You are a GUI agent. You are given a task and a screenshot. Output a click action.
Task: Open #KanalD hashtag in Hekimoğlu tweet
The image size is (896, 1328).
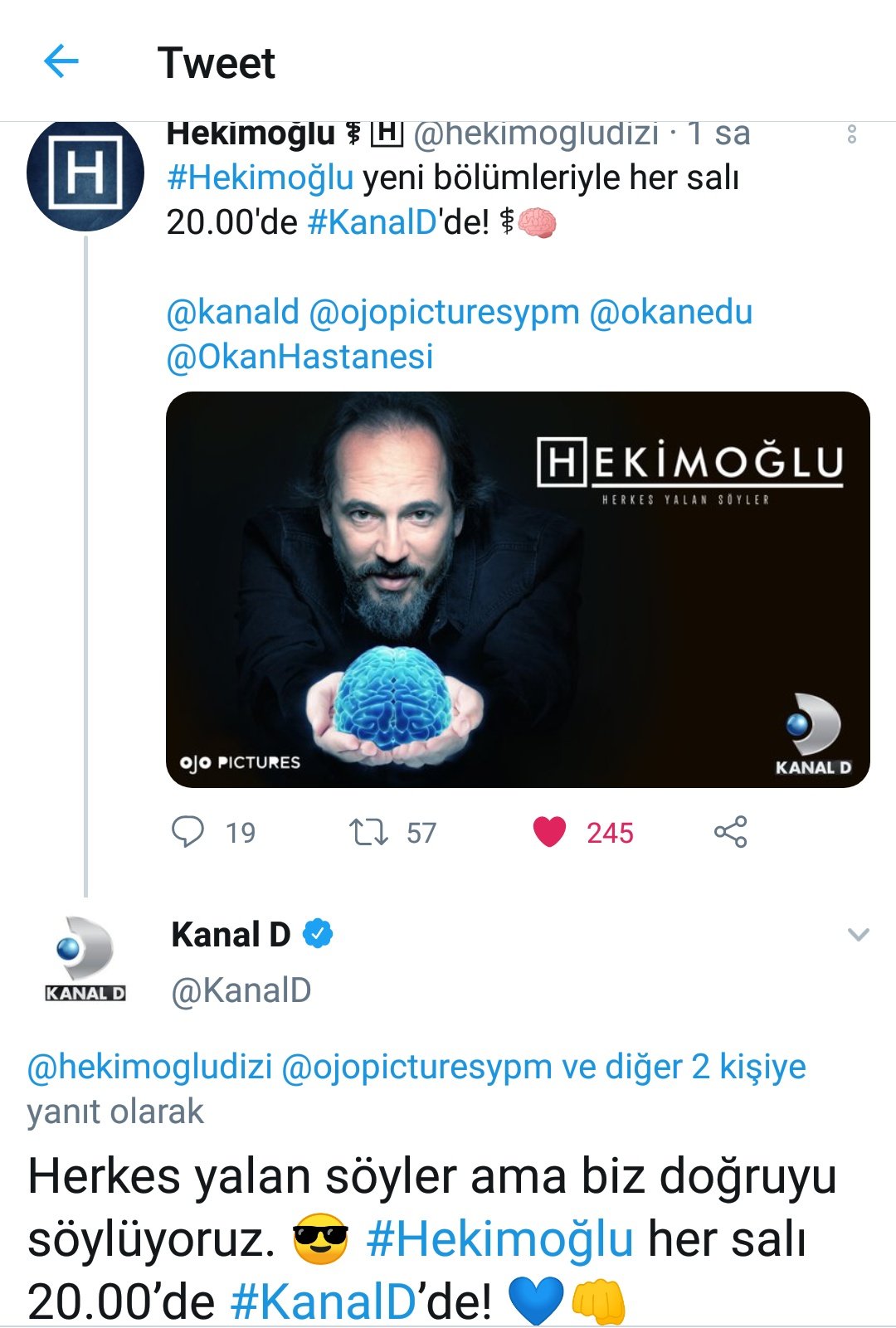[x=372, y=222]
